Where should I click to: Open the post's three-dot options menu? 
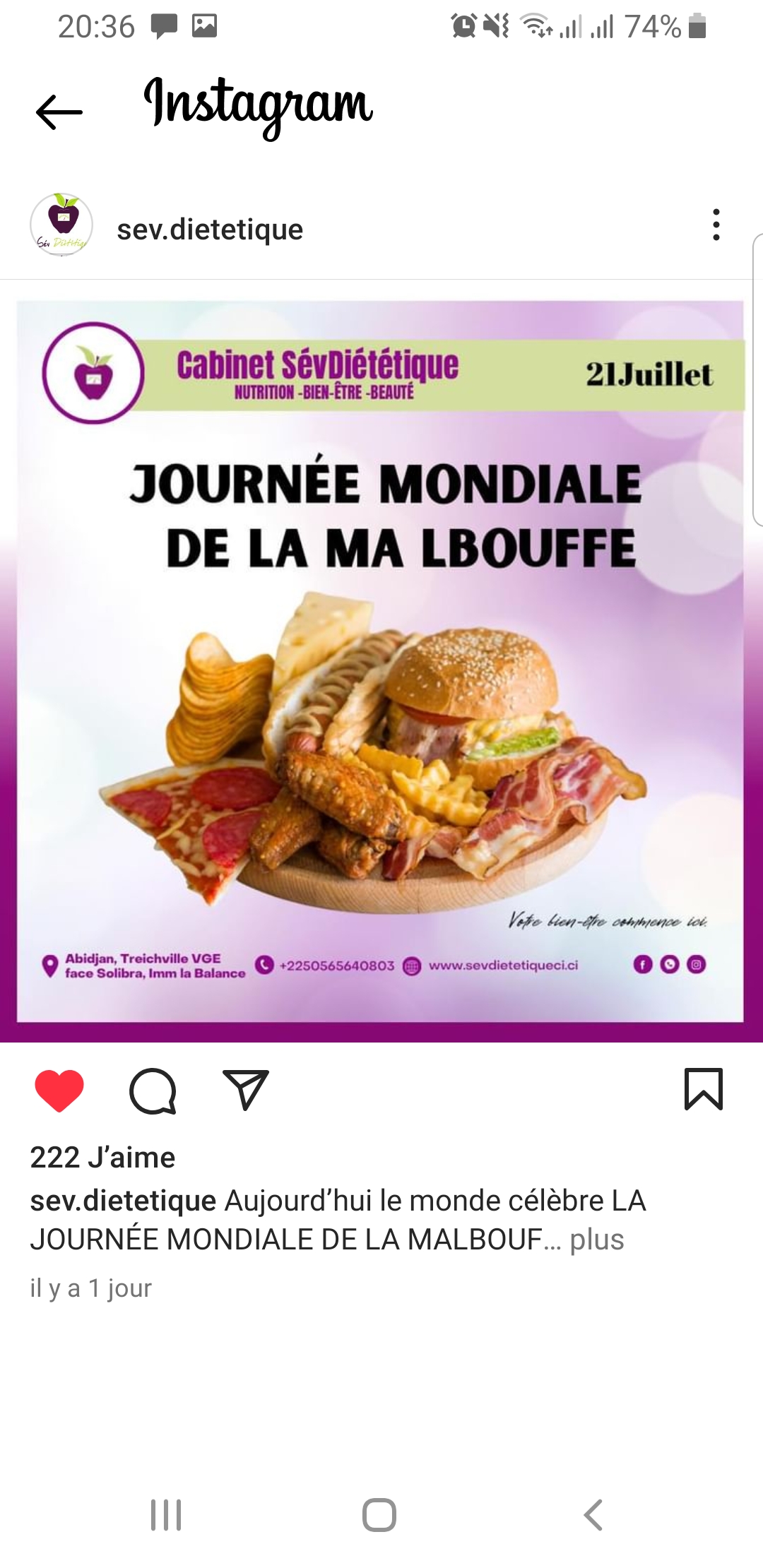coord(716,225)
